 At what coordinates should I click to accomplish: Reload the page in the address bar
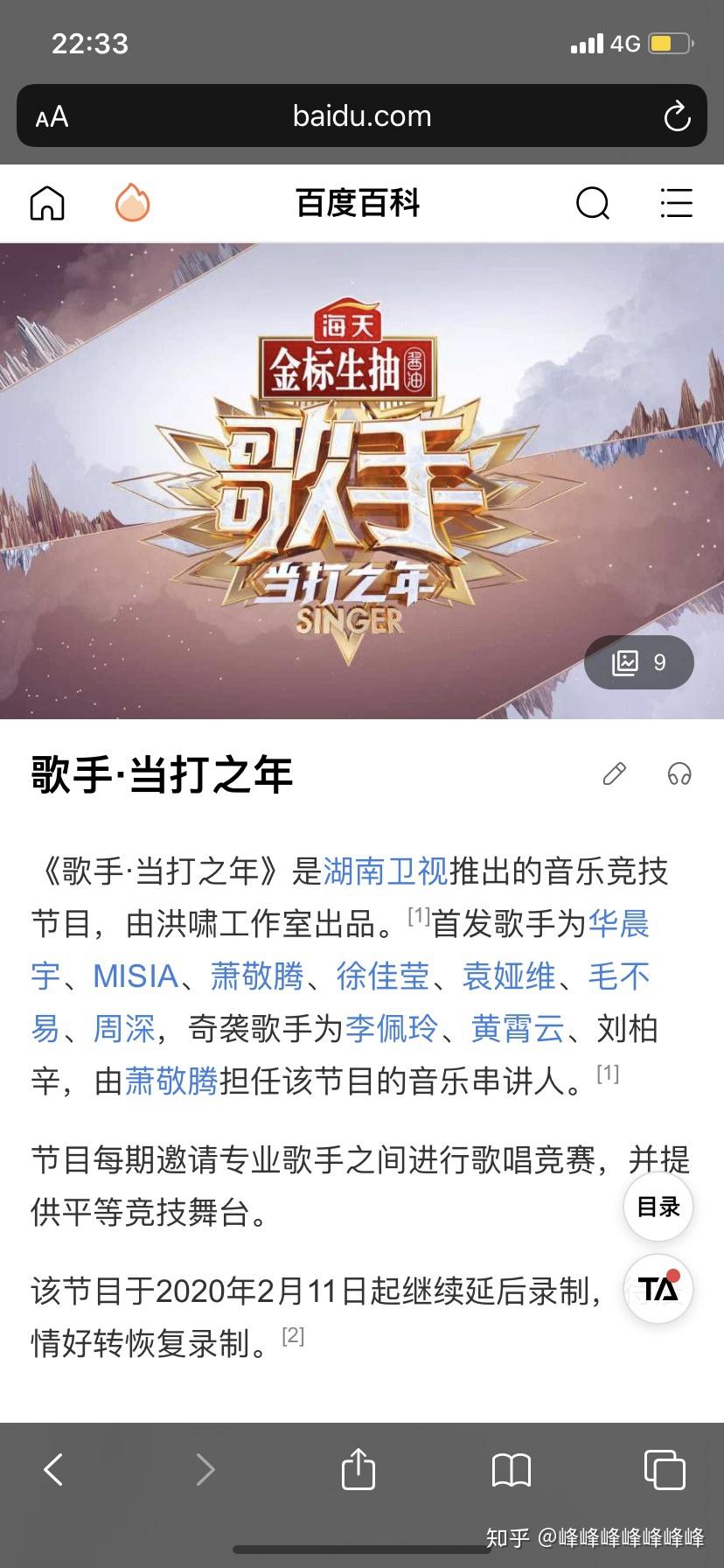pyautogui.click(x=677, y=116)
